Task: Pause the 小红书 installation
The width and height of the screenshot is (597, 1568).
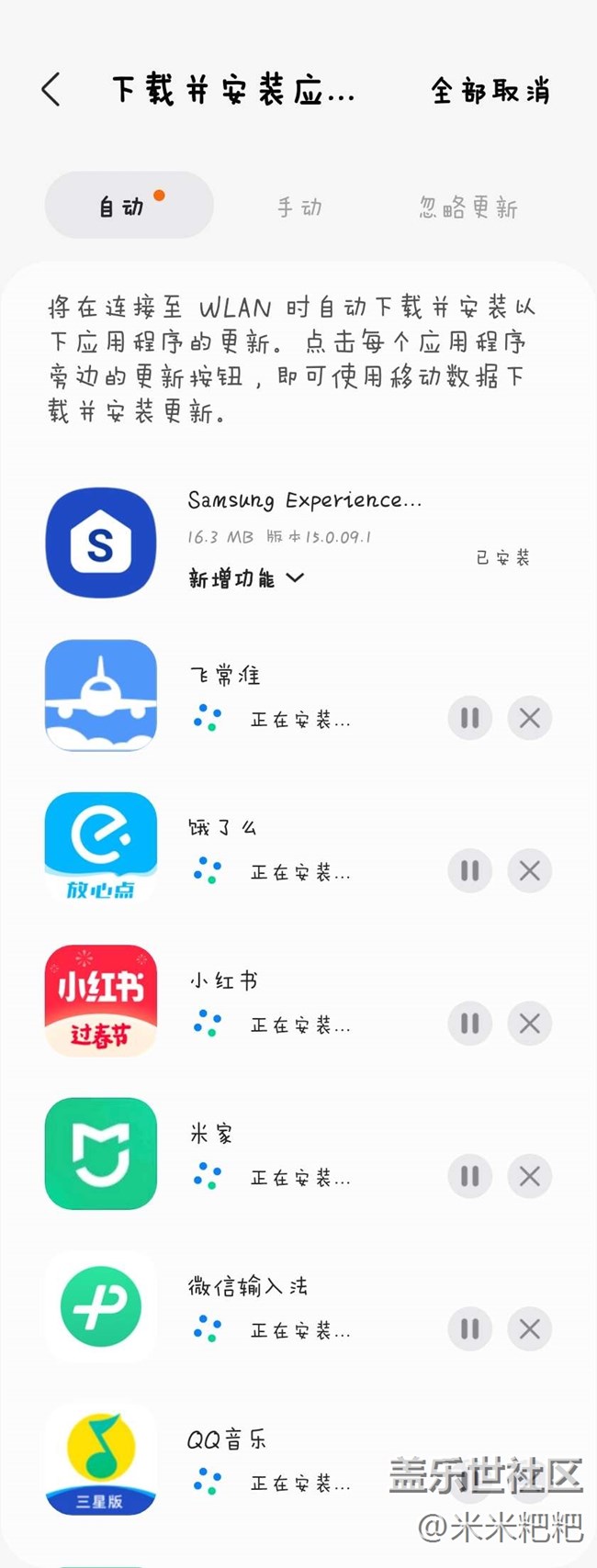Action: click(470, 1024)
